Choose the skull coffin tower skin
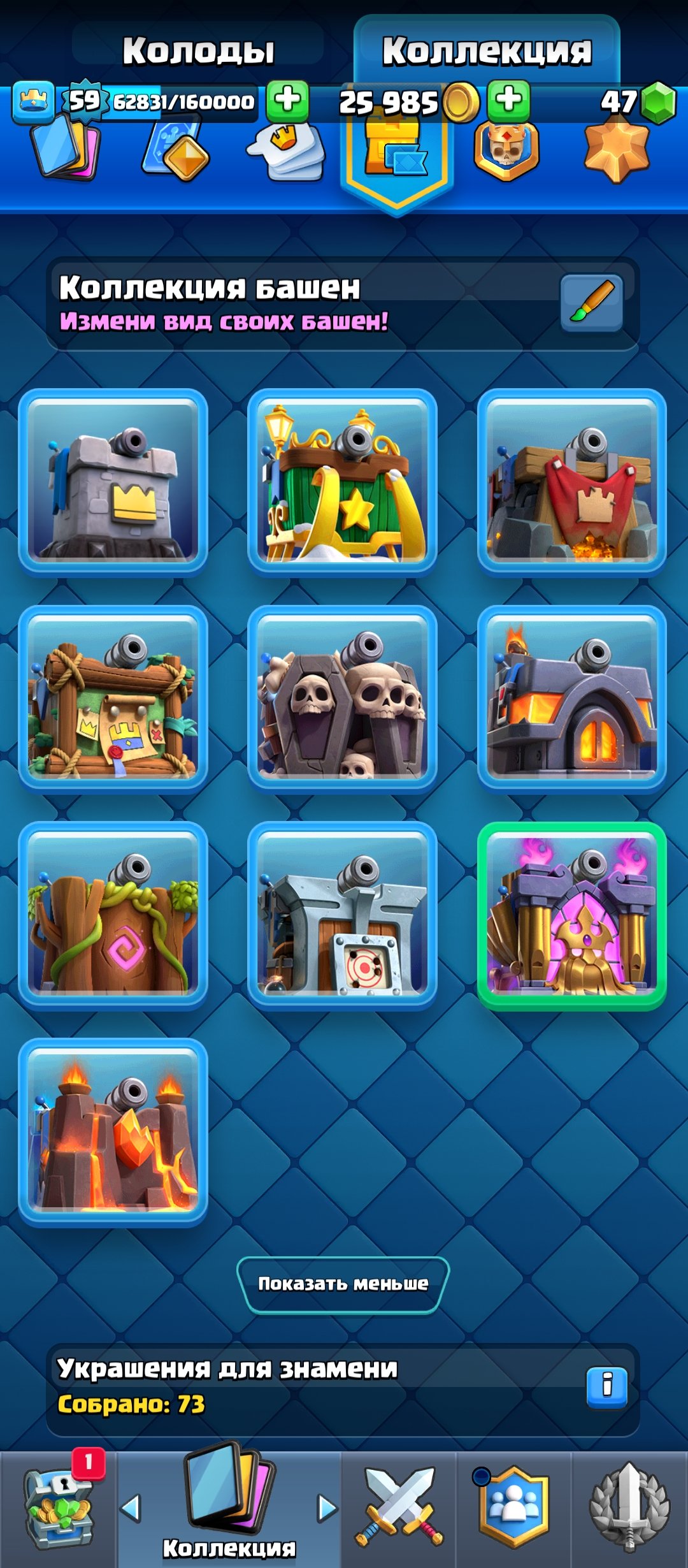This screenshot has width=688, height=1568. point(342,699)
